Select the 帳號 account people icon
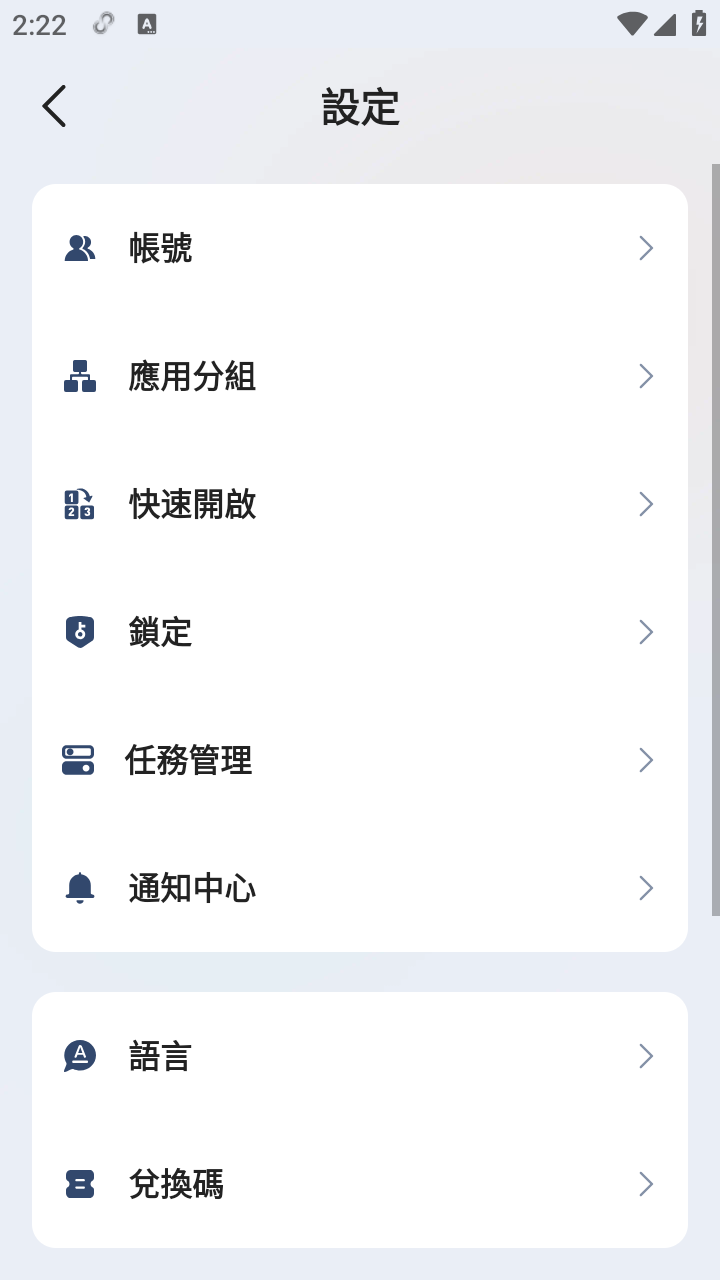Image resolution: width=720 pixels, height=1280 pixels. point(80,247)
